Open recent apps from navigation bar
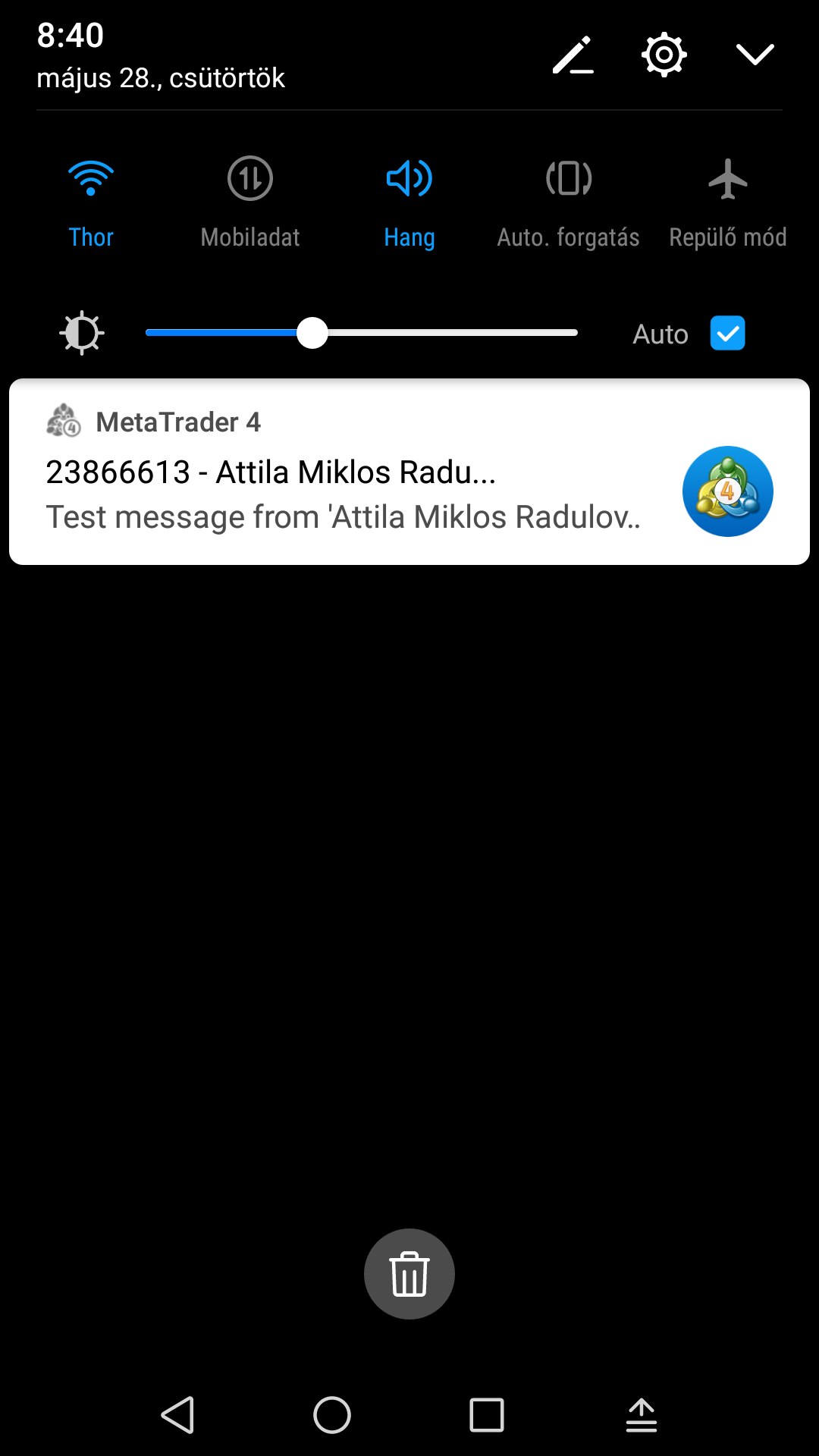This screenshot has width=819, height=1456. point(487,1415)
